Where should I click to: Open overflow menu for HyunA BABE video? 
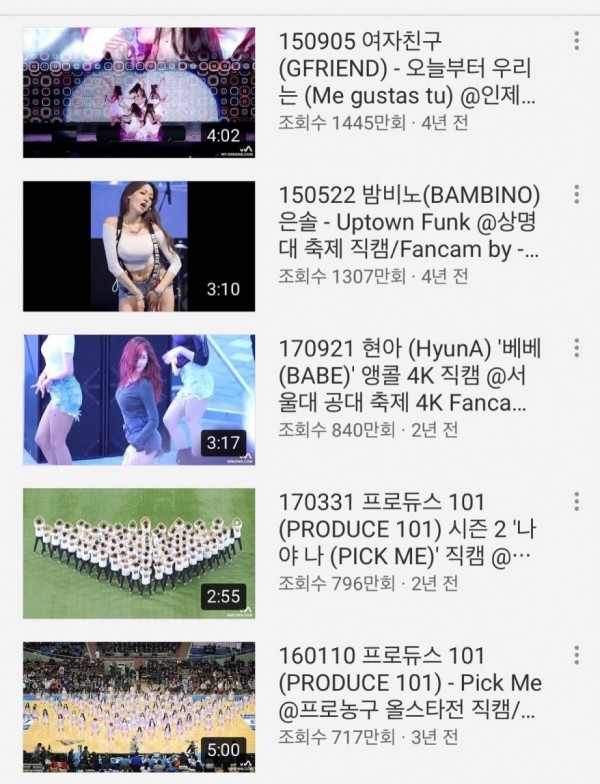click(576, 348)
